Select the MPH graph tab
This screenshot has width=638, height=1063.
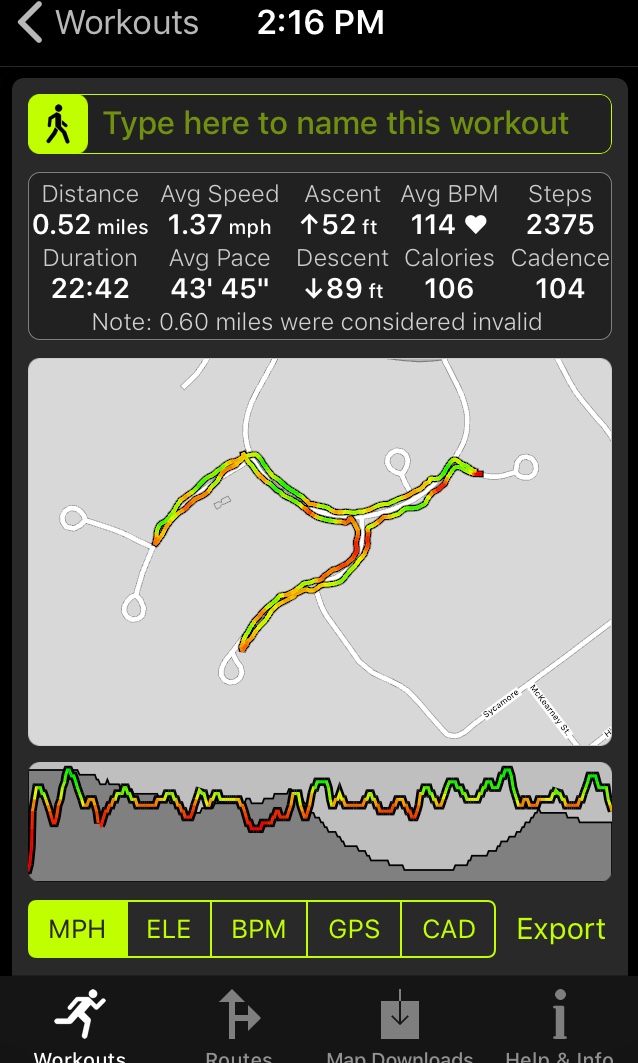tap(78, 929)
